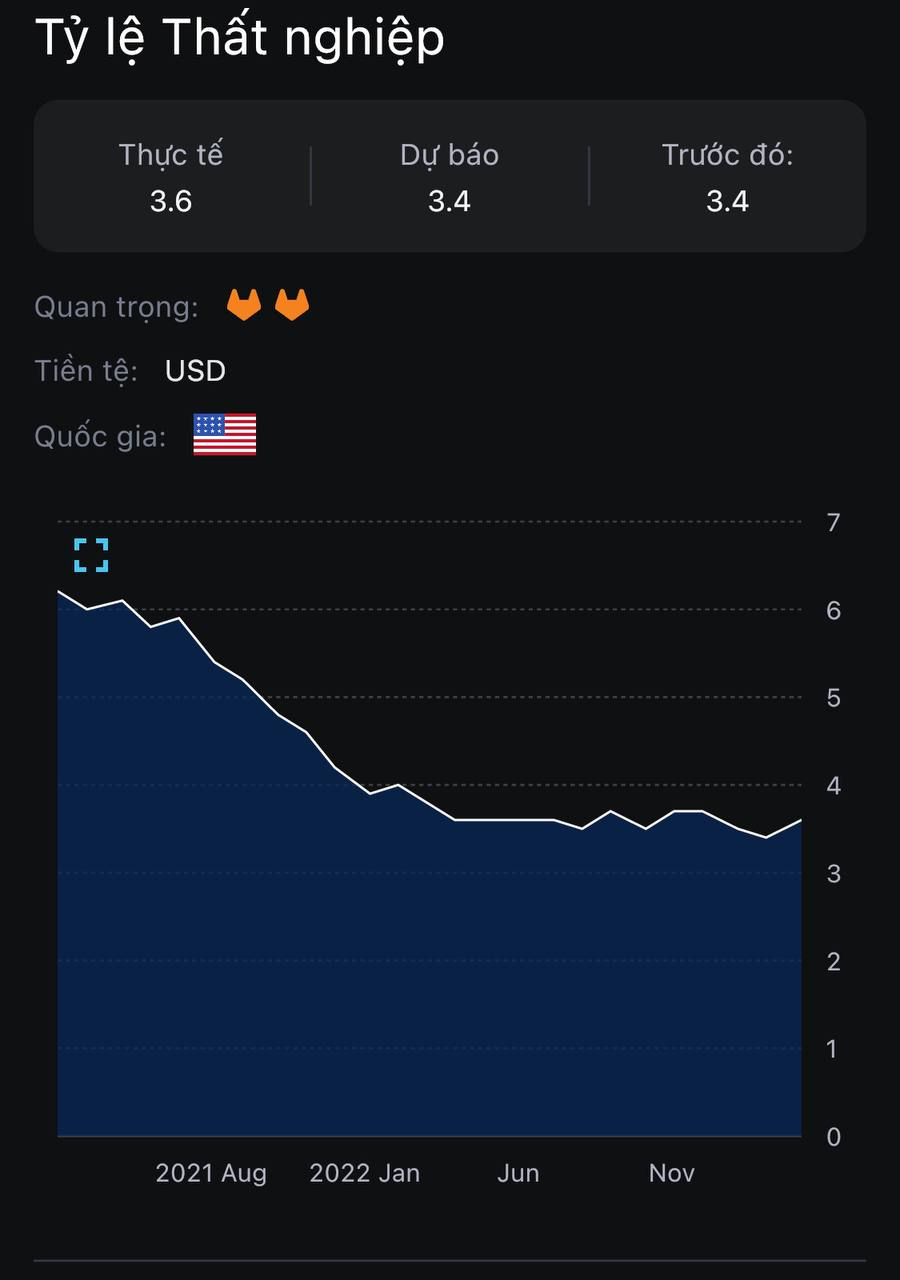Expand the unemployment chart to fullscreen

click(91, 555)
